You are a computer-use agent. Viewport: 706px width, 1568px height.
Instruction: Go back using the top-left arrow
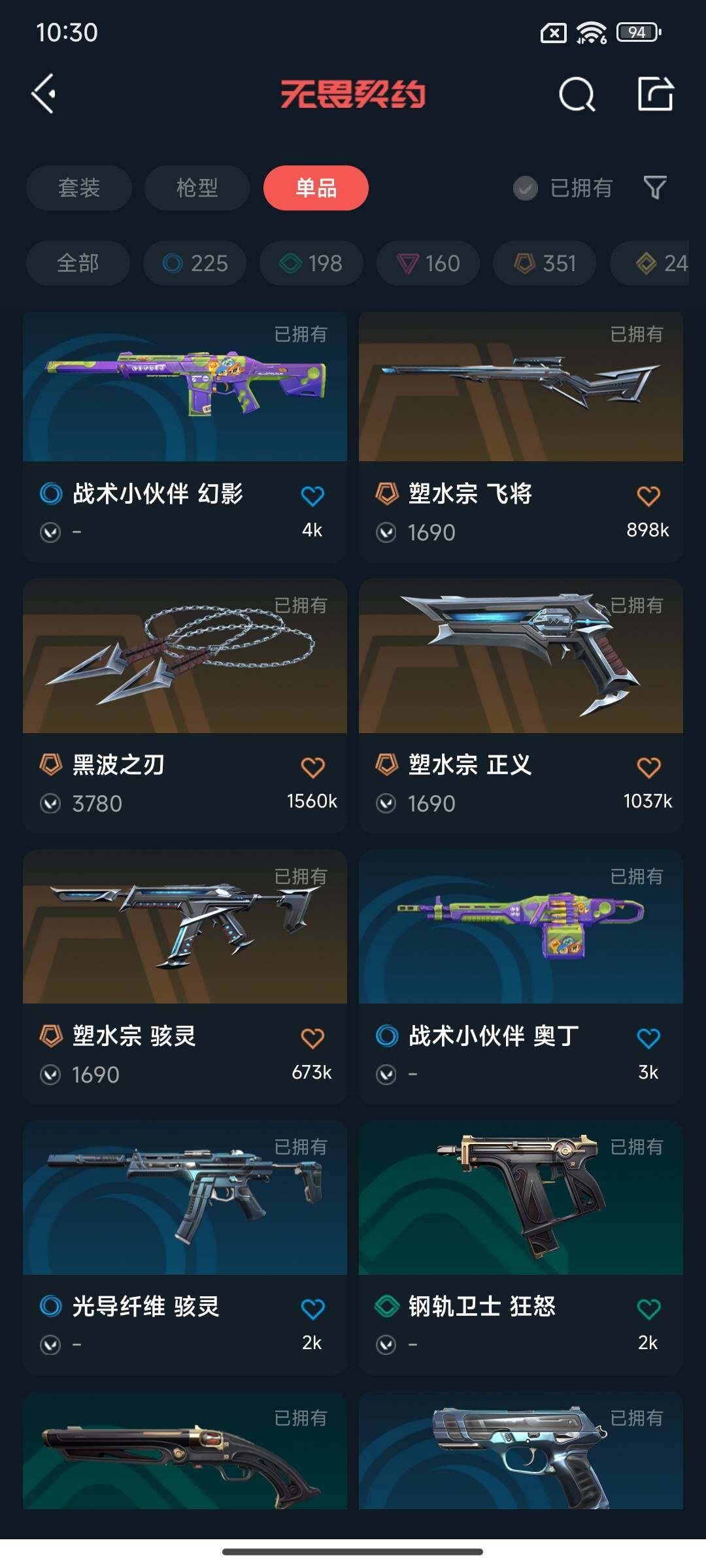44,95
